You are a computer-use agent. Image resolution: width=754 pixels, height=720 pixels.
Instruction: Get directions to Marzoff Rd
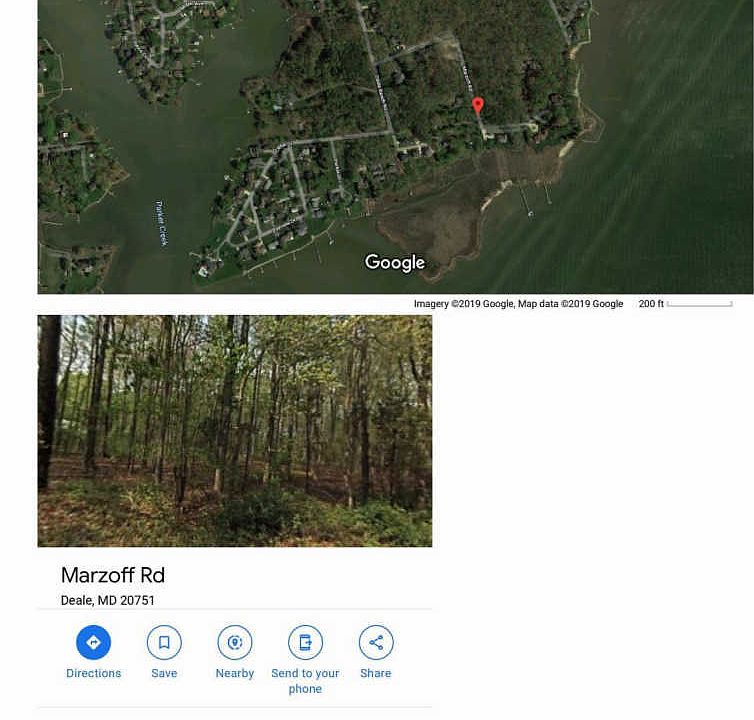click(93, 642)
